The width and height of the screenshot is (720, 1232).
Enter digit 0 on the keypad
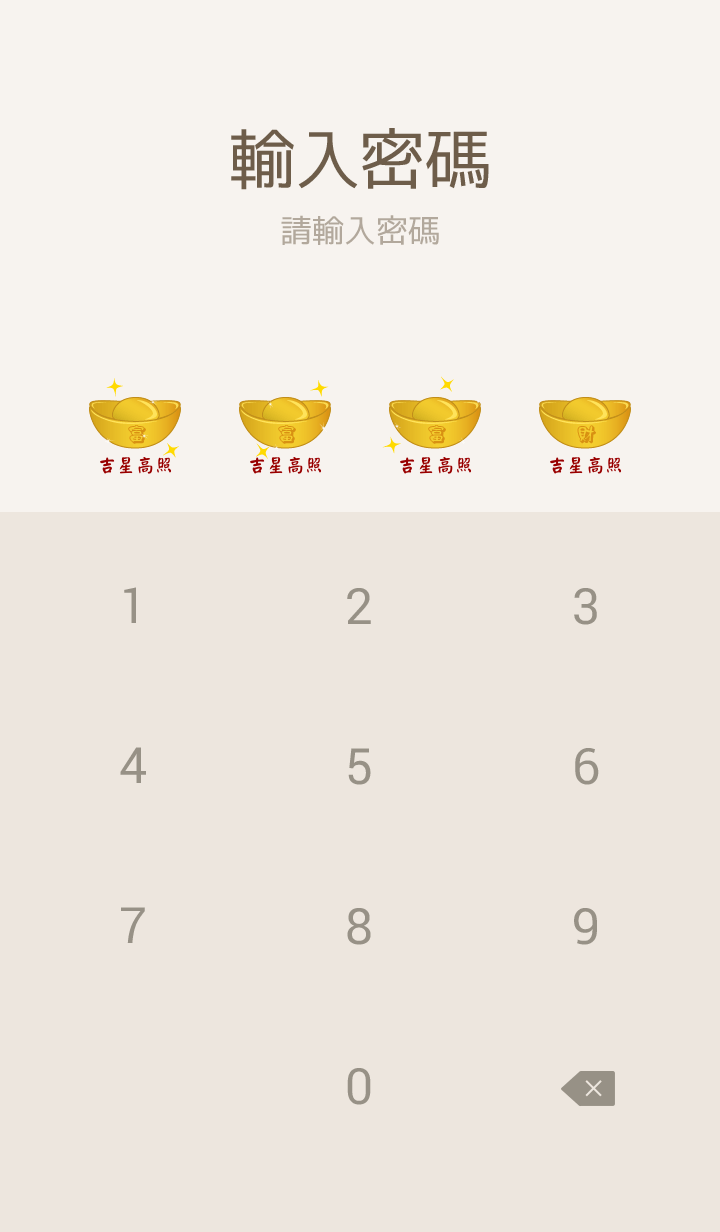click(359, 1087)
